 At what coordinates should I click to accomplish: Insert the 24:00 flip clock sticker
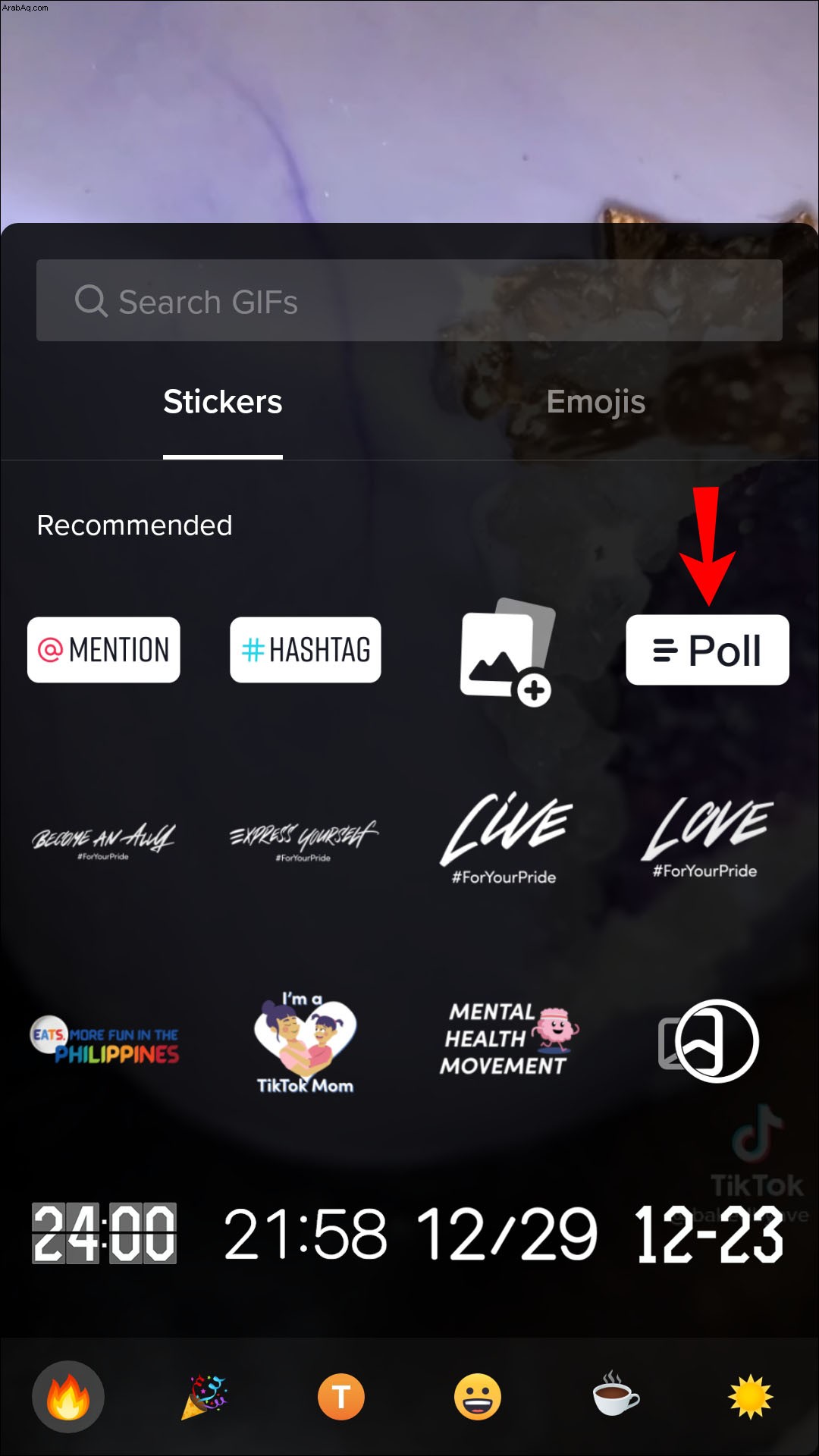(x=105, y=1234)
